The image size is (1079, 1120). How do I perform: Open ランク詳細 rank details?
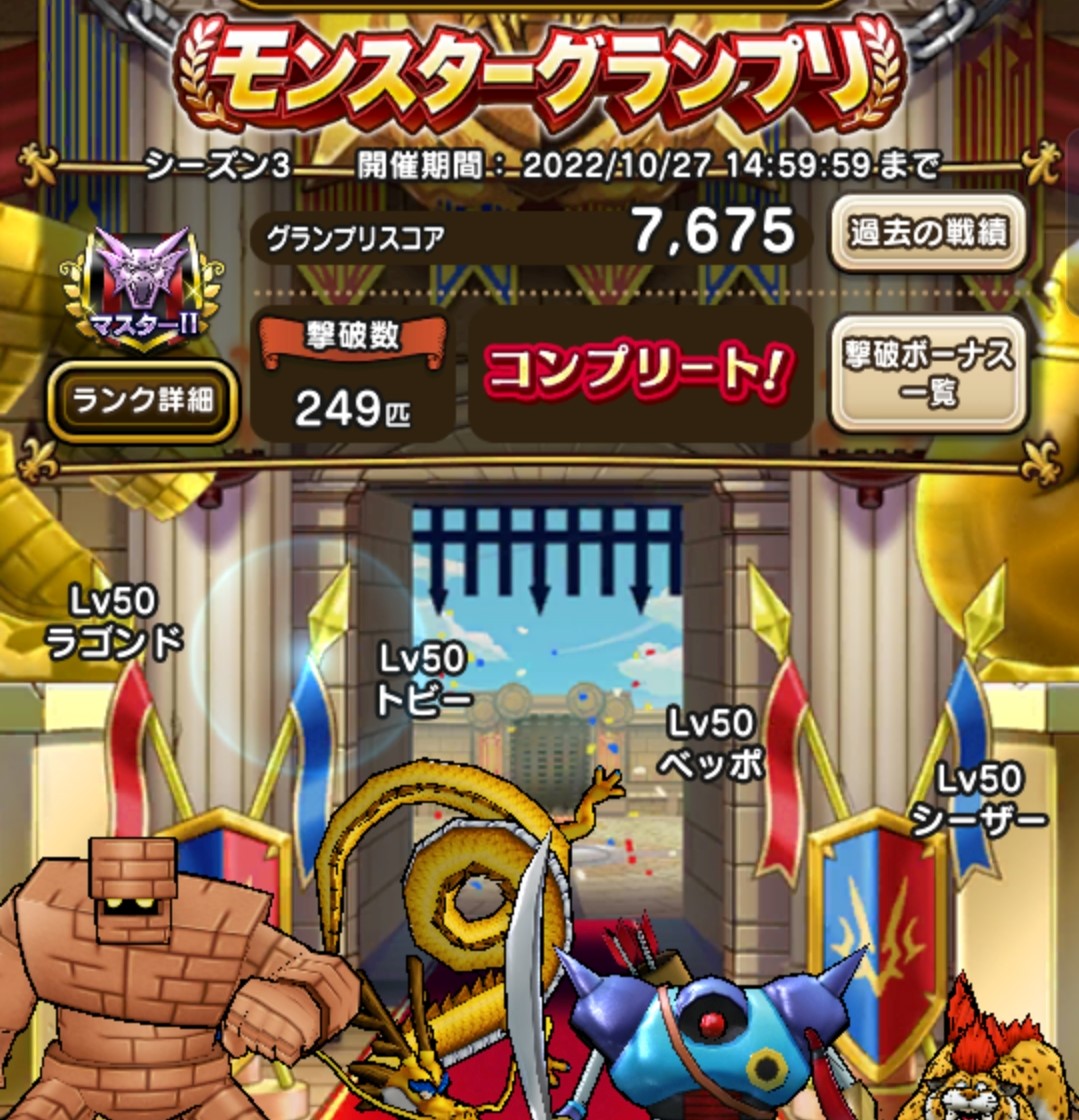pyautogui.click(x=143, y=402)
